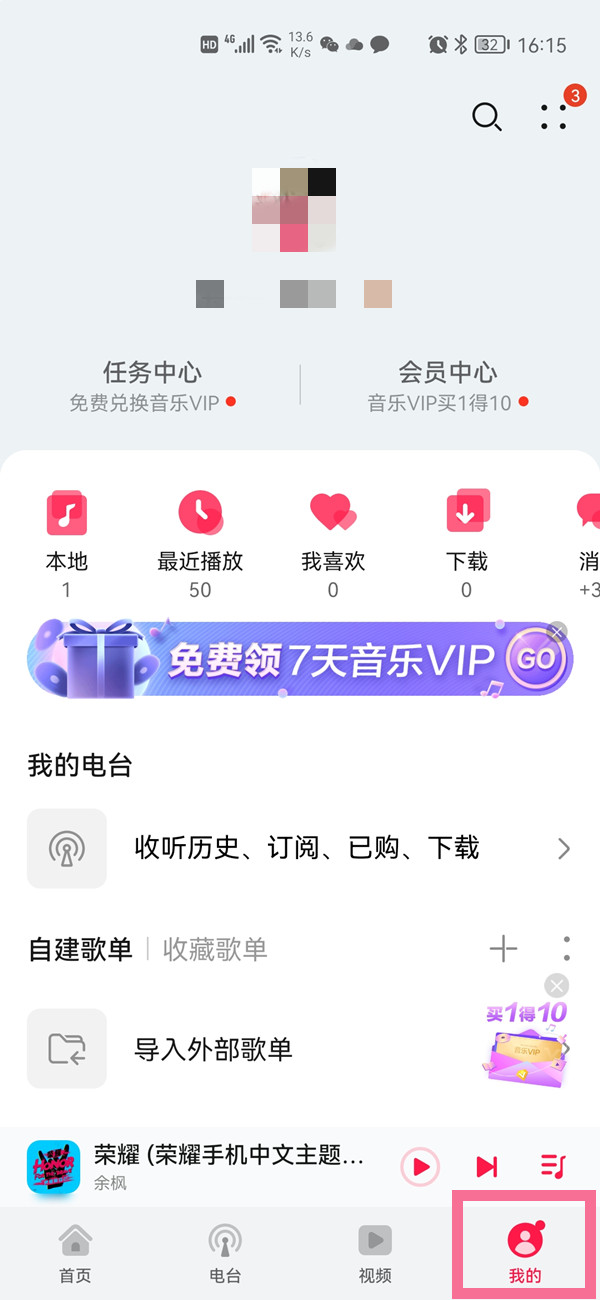600x1300 pixels.
Task: Dismiss the 买1得10 floating promo
Action: point(557,985)
